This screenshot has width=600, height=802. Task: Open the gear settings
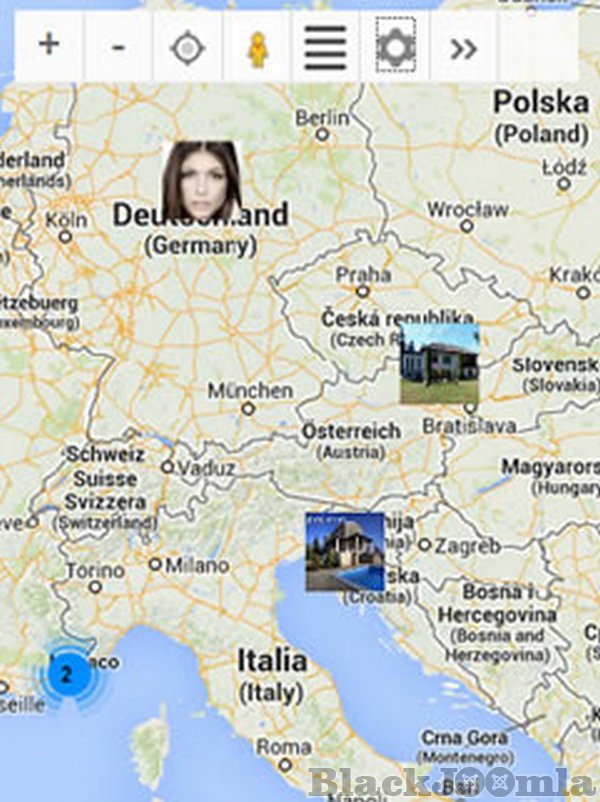(x=394, y=47)
